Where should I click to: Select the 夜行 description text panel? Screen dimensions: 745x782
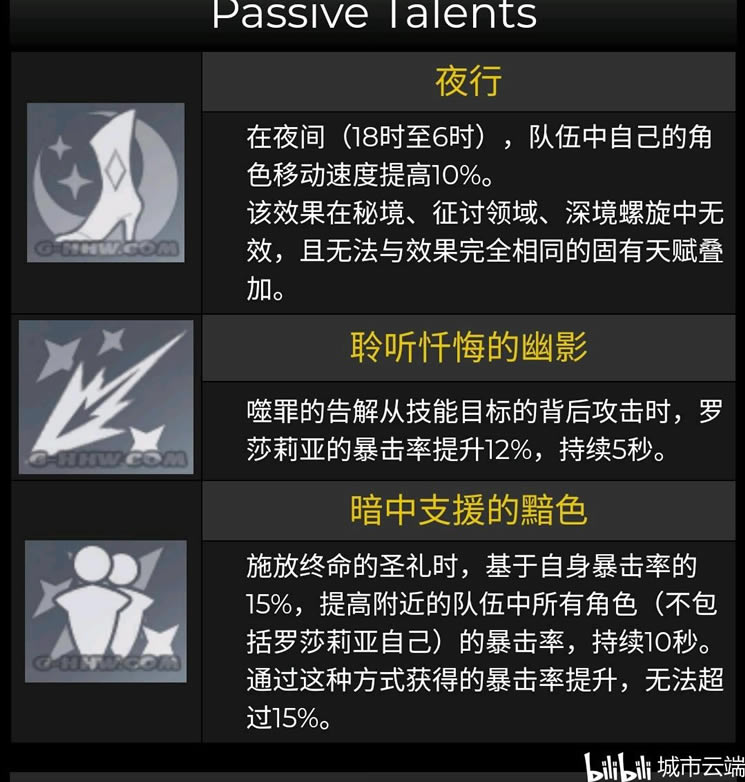(x=470, y=210)
